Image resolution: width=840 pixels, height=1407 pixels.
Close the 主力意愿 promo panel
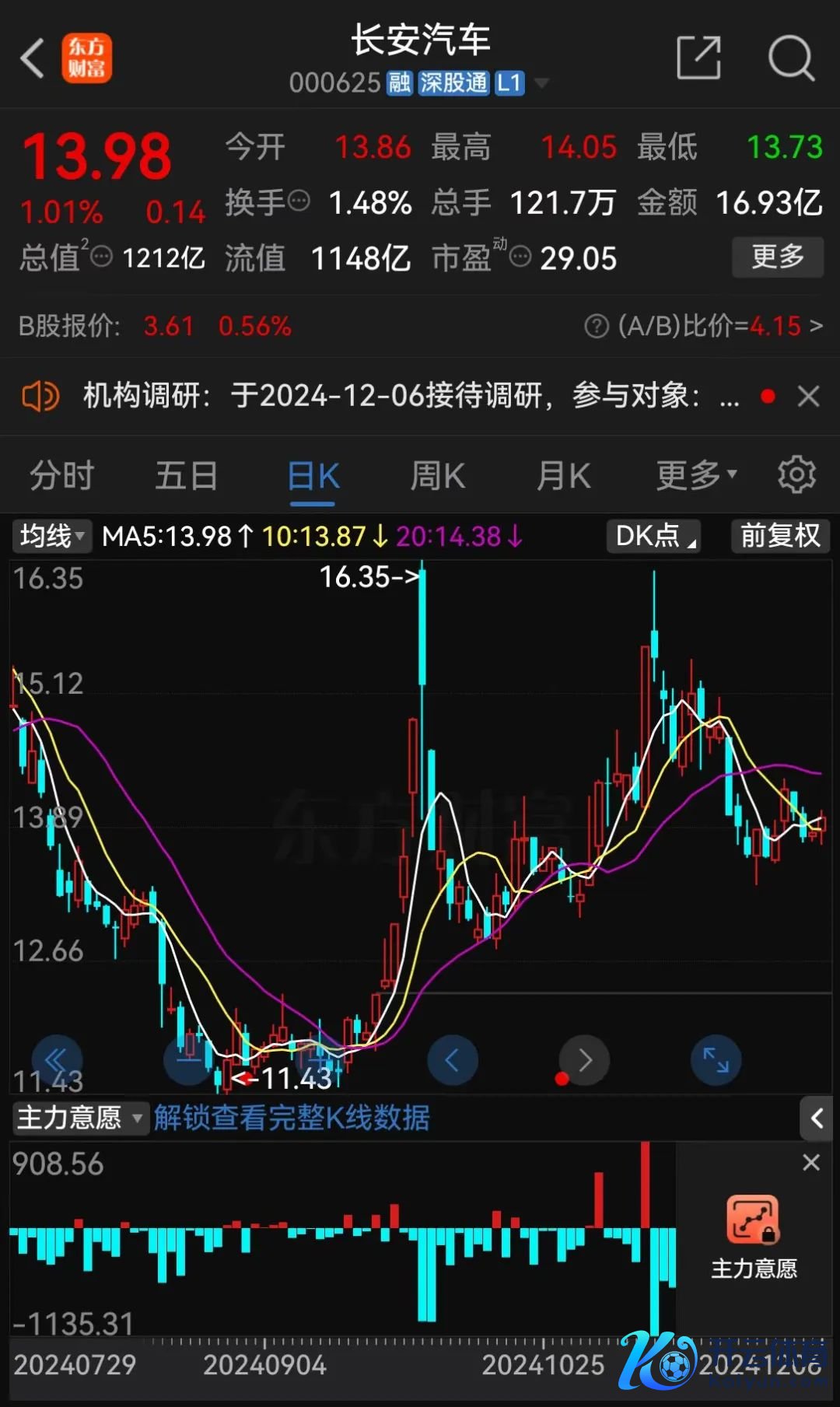(x=811, y=1163)
